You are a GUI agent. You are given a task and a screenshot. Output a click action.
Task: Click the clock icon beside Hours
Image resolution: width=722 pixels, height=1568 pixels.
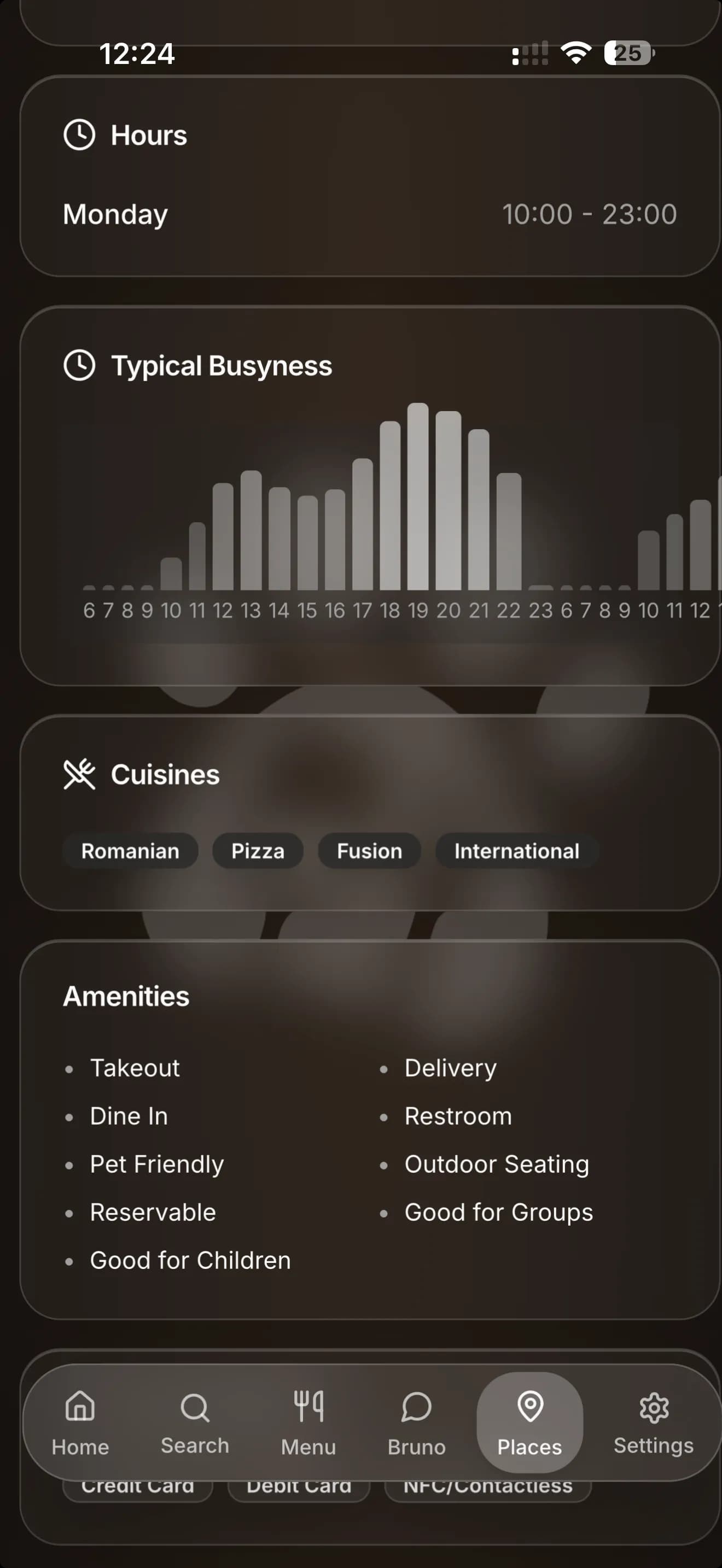[x=80, y=134]
